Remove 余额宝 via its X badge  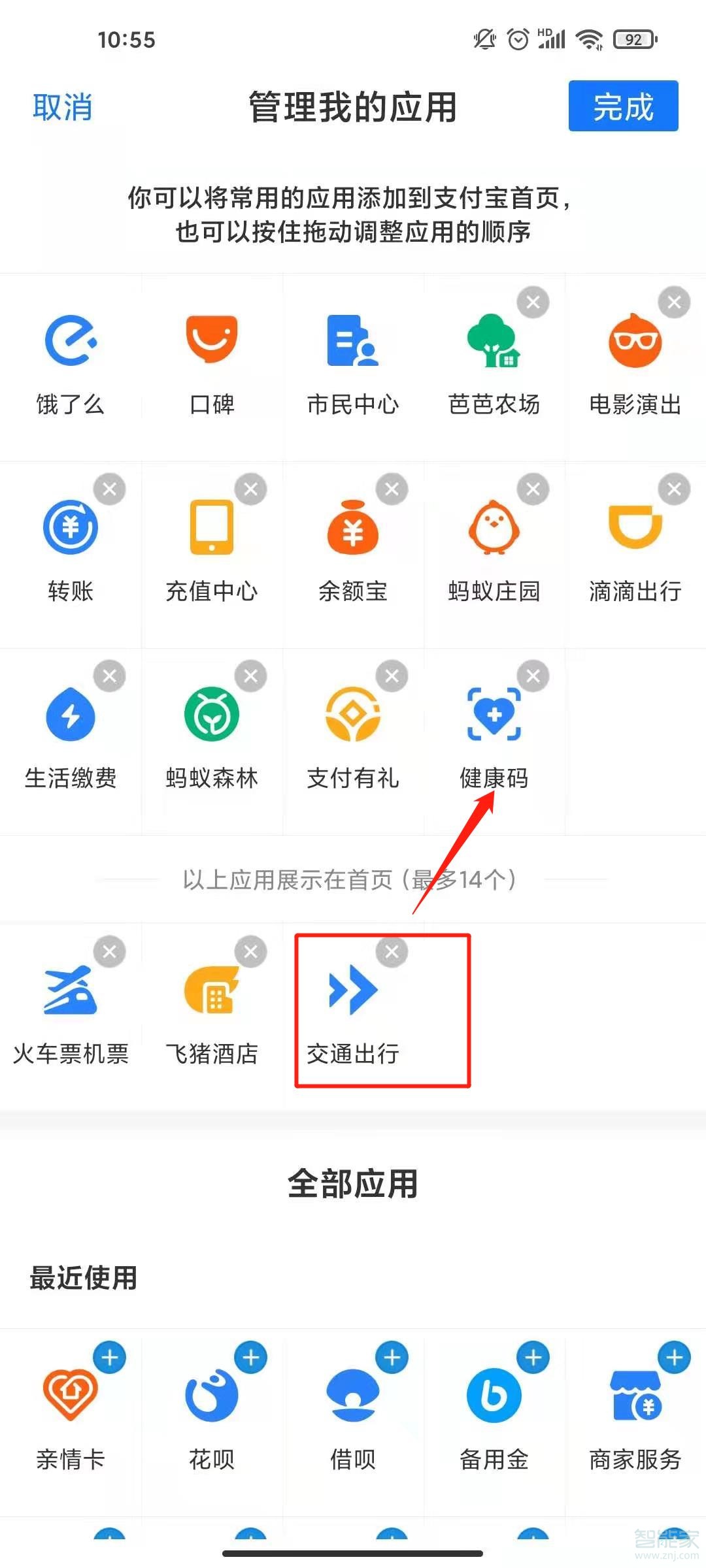[392, 489]
